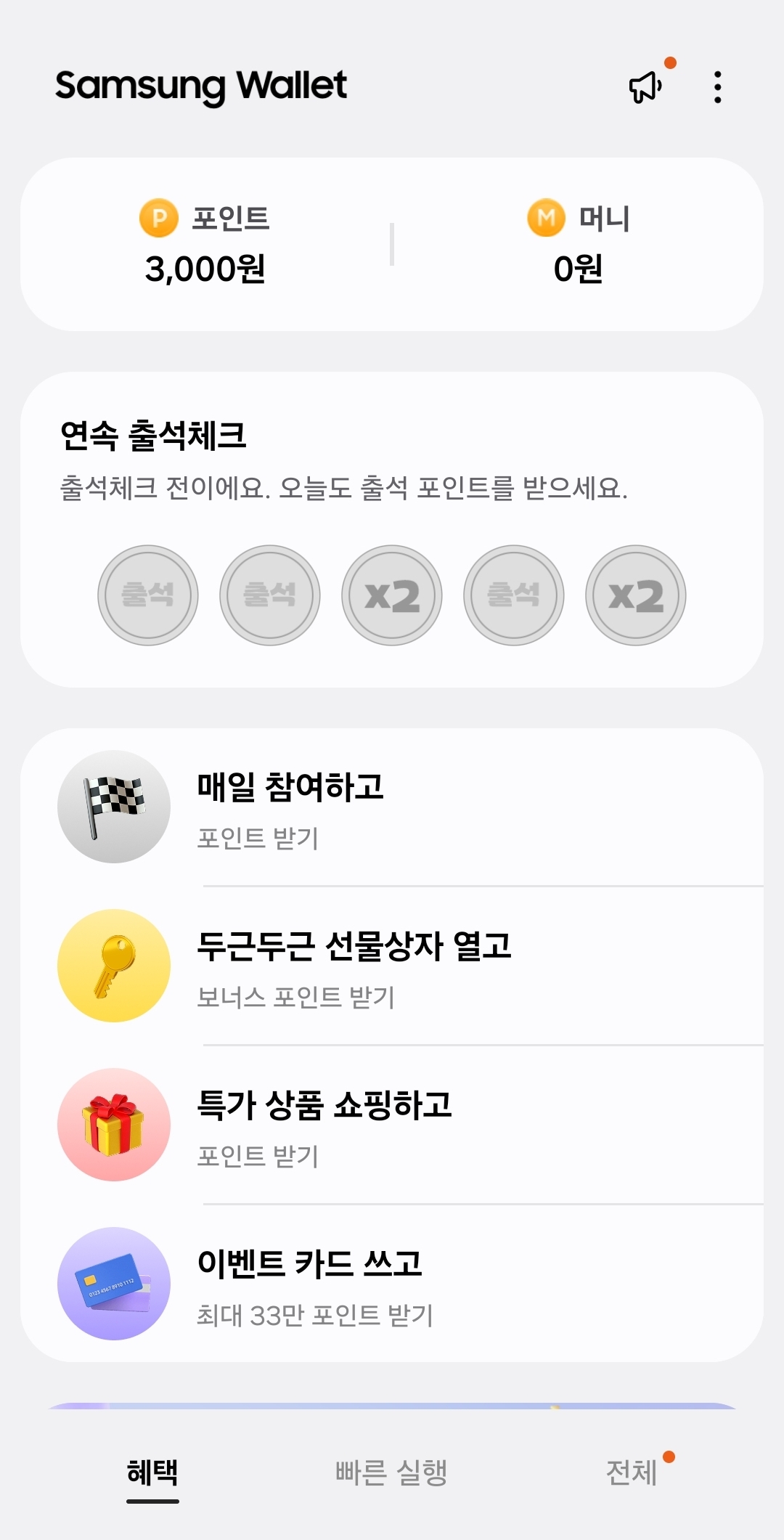Open 이벤트 카드 쓰고 row
784x1540 pixels.
pyautogui.click(x=392, y=1284)
